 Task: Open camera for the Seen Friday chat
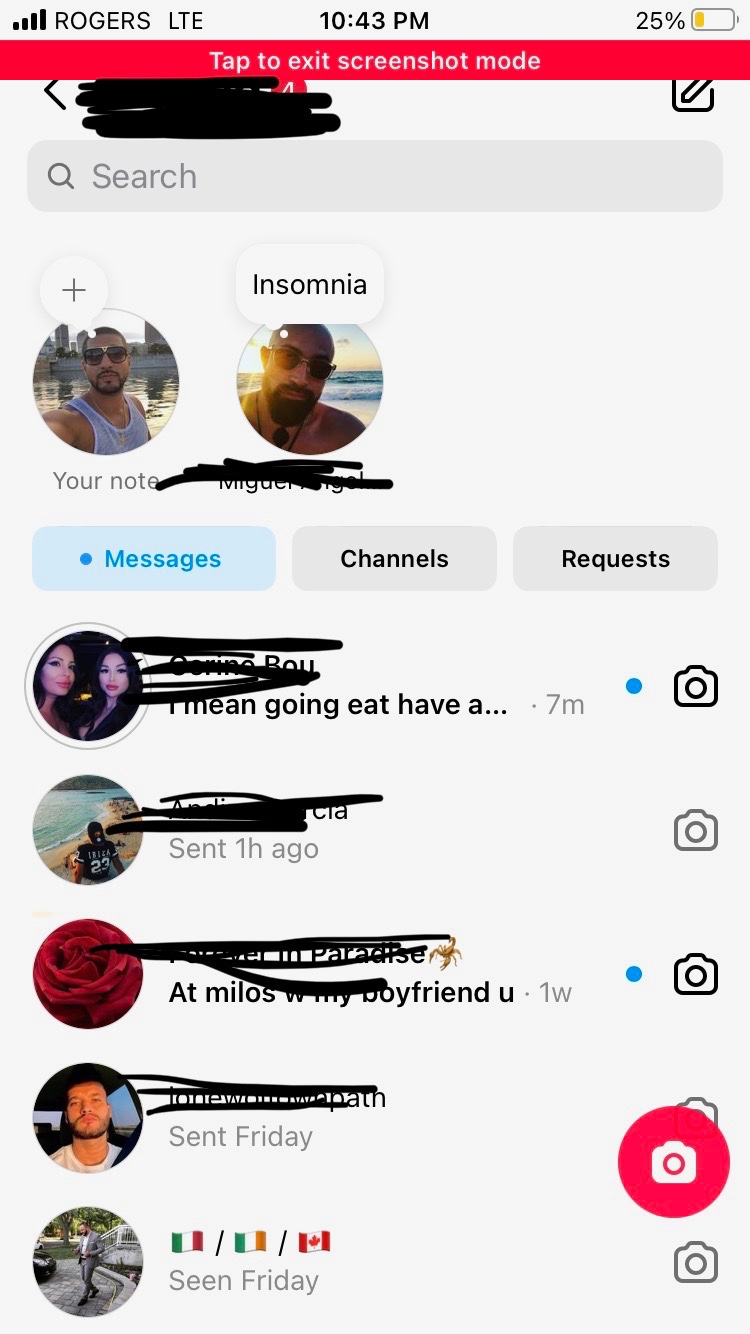696,1262
